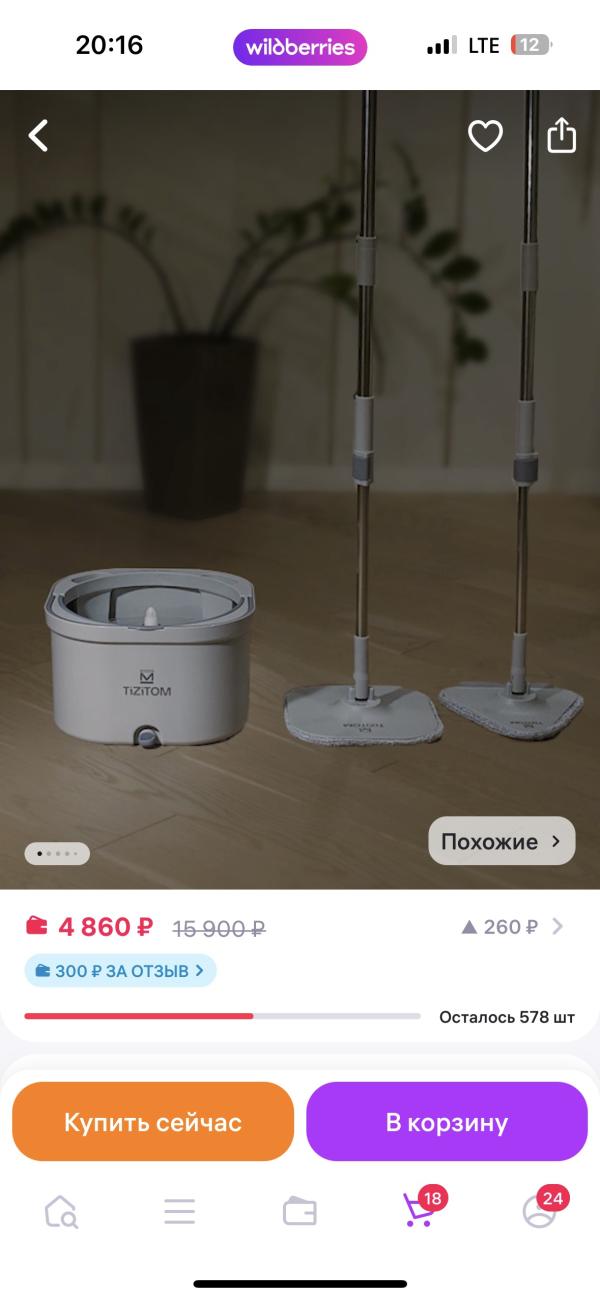Open similar items via Похожие
The image size is (600, 1300).
point(502,841)
